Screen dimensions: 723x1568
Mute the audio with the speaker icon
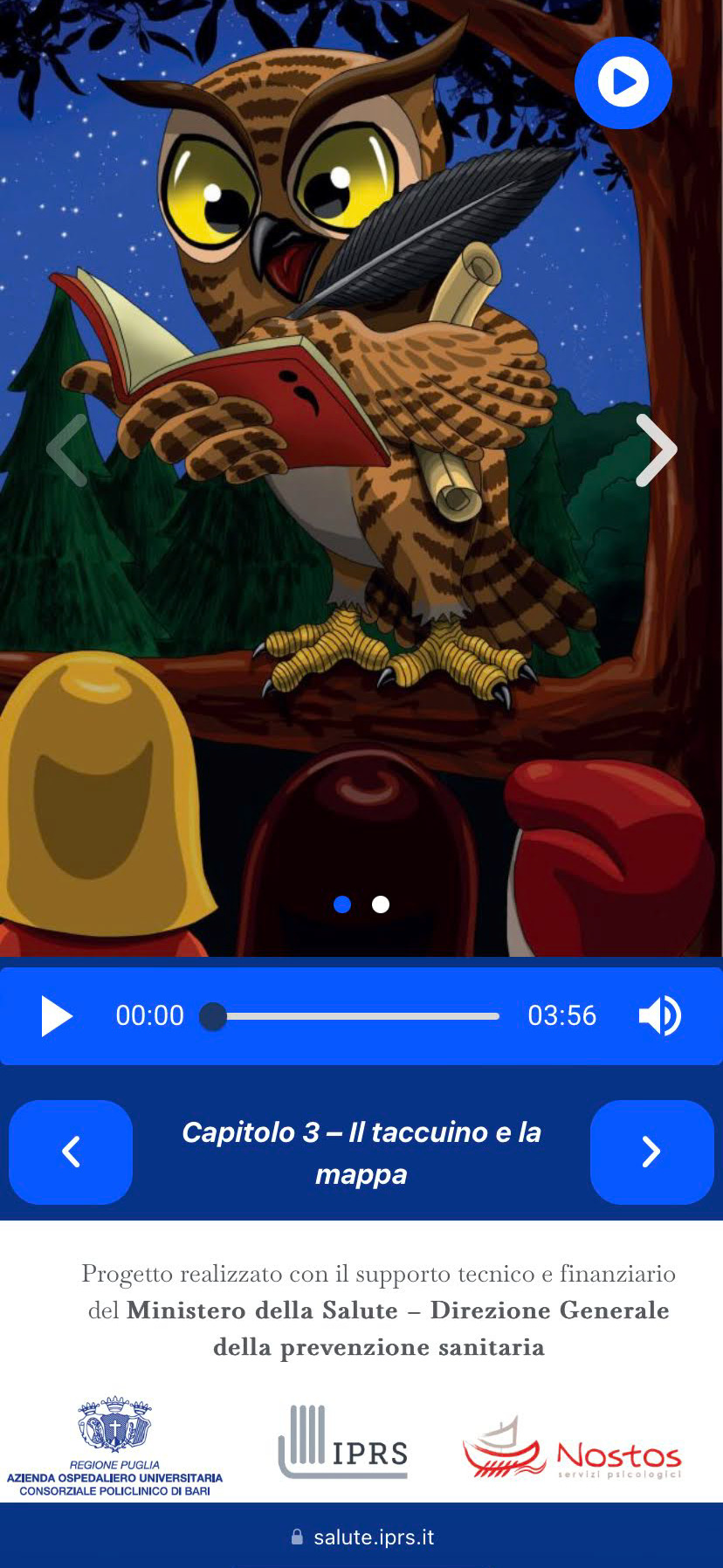click(659, 1015)
